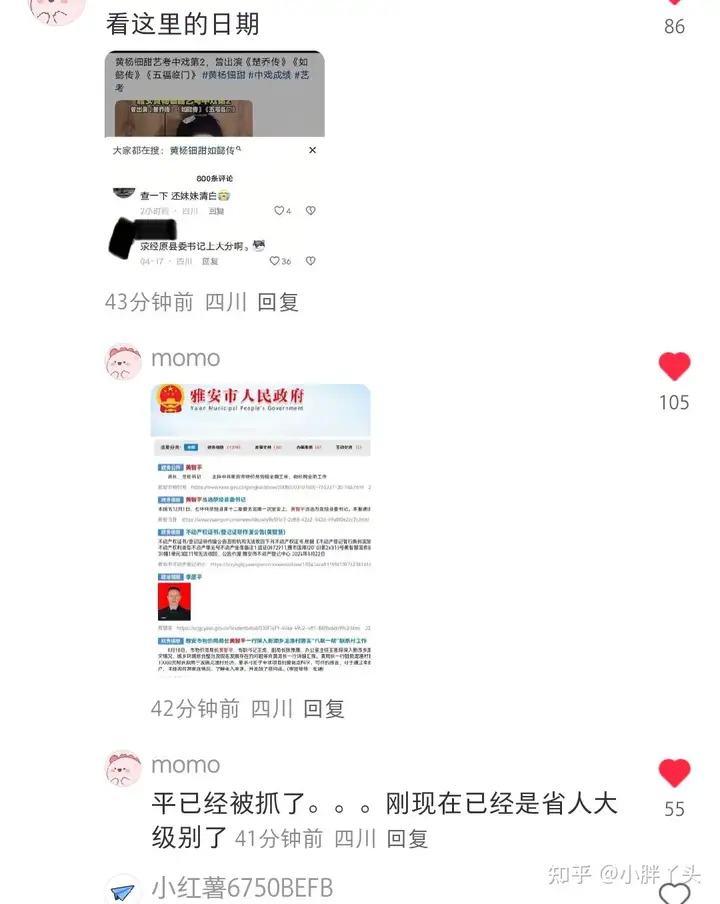This screenshot has height=904, width=720.
Task: Like momo's comment with 105 likes
Action: pyautogui.click(x=674, y=367)
